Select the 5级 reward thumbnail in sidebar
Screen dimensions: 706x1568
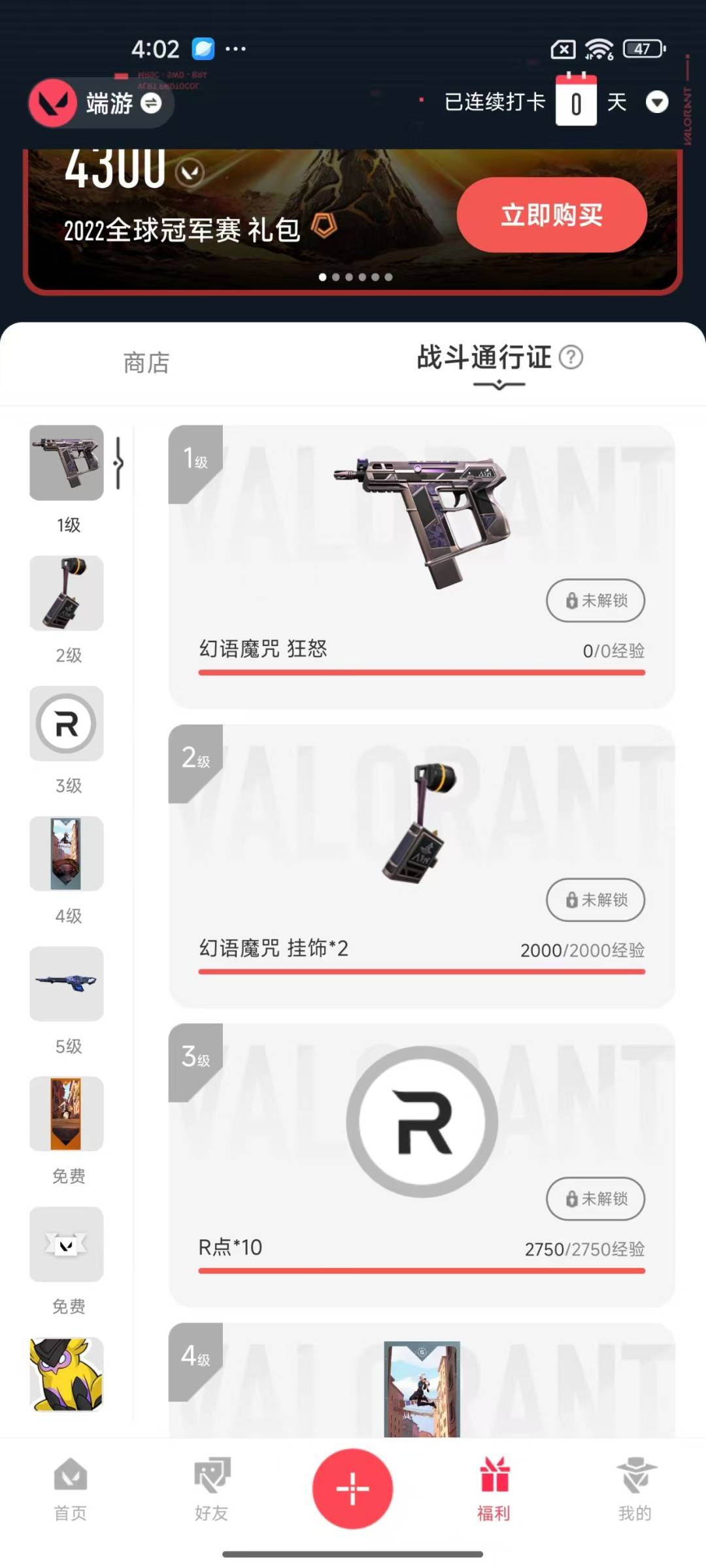coord(67,983)
